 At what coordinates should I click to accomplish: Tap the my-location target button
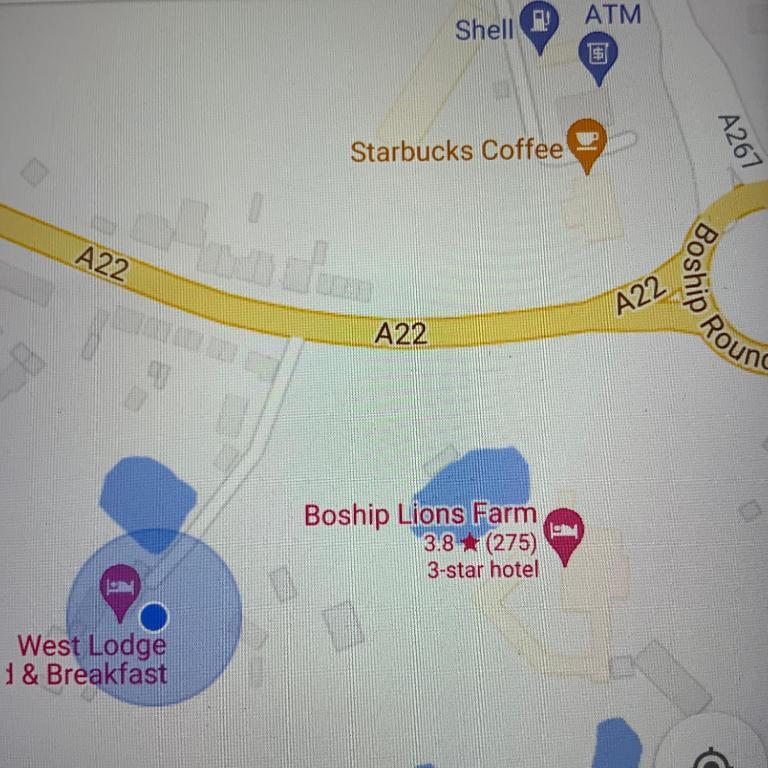pyautogui.click(x=738, y=754)
